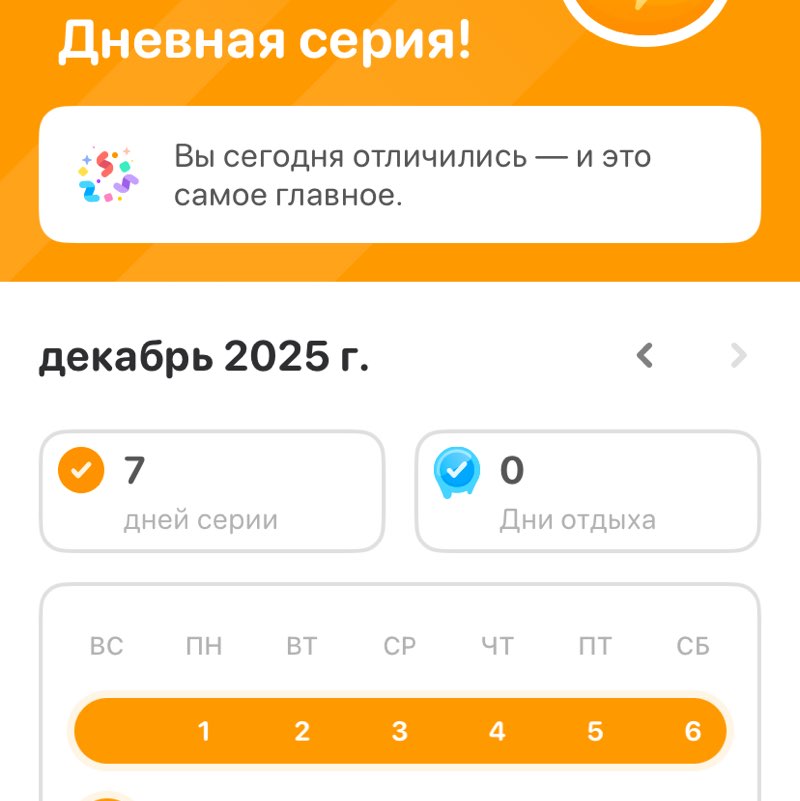Open the декабрь 2025 month header
The image size is (800, 801).
pyautogui.click(x=204, y=356)
